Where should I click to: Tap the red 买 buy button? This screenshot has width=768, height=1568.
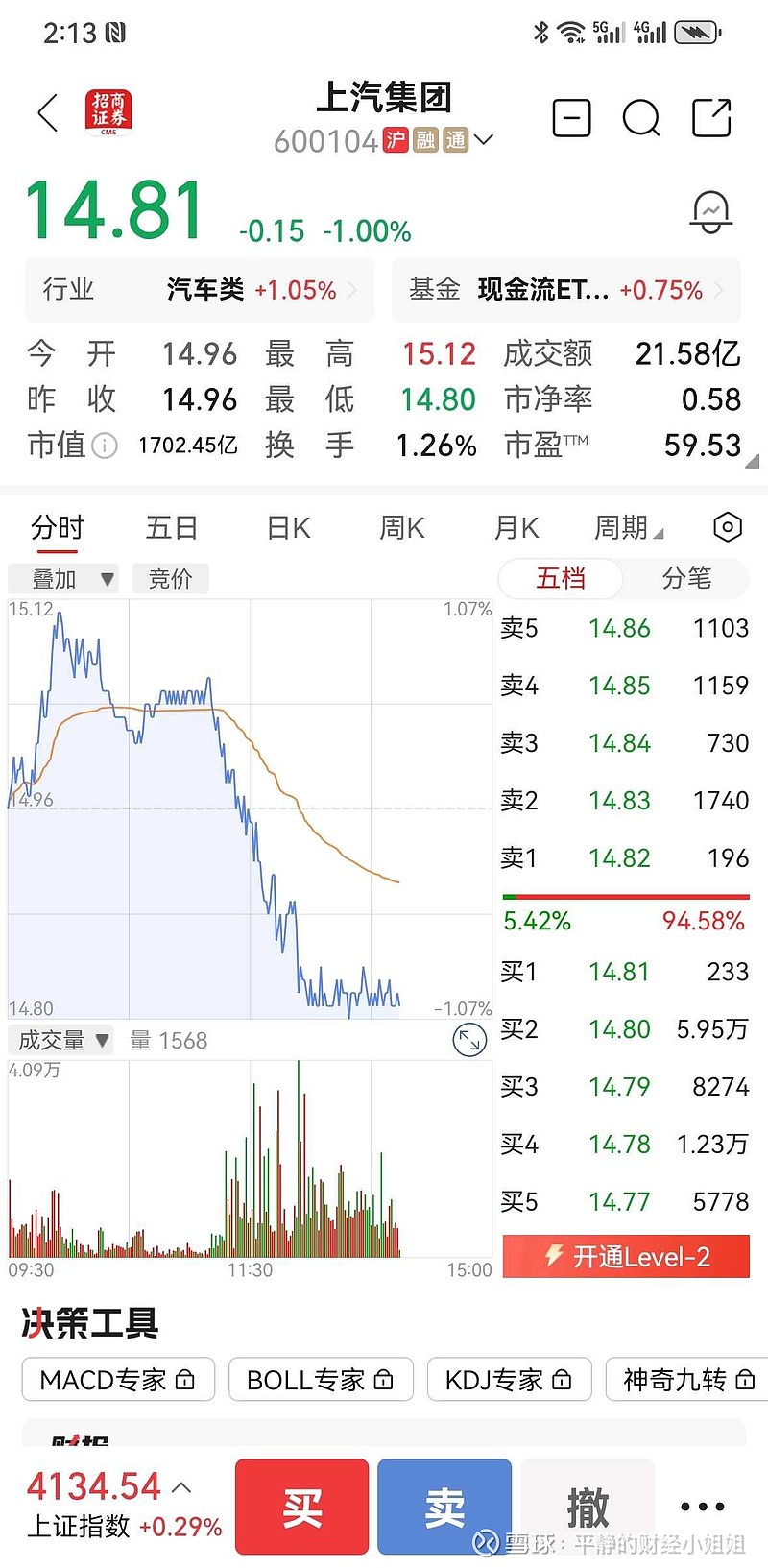pos(300,1506)
